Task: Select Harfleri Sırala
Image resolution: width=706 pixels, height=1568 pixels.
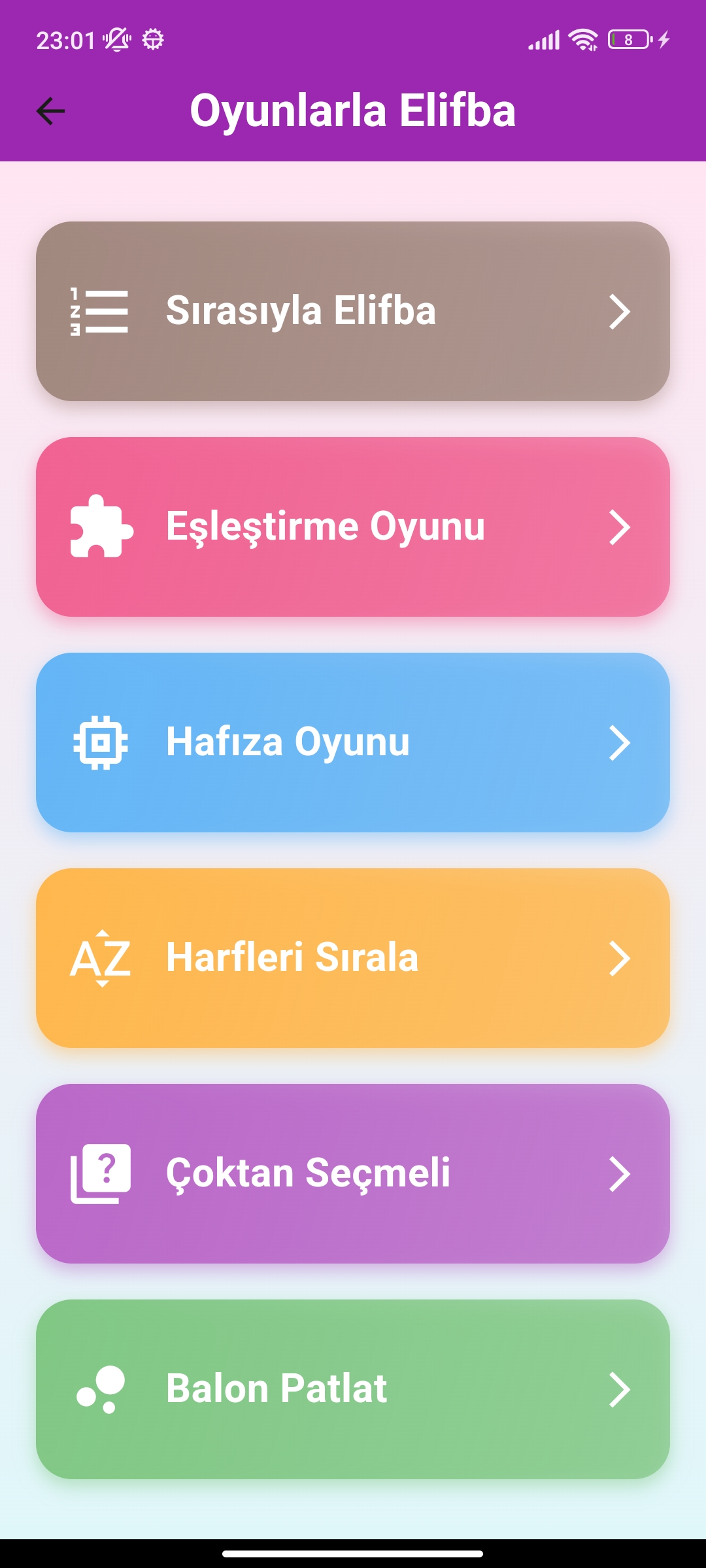Action: pos(353,958)
